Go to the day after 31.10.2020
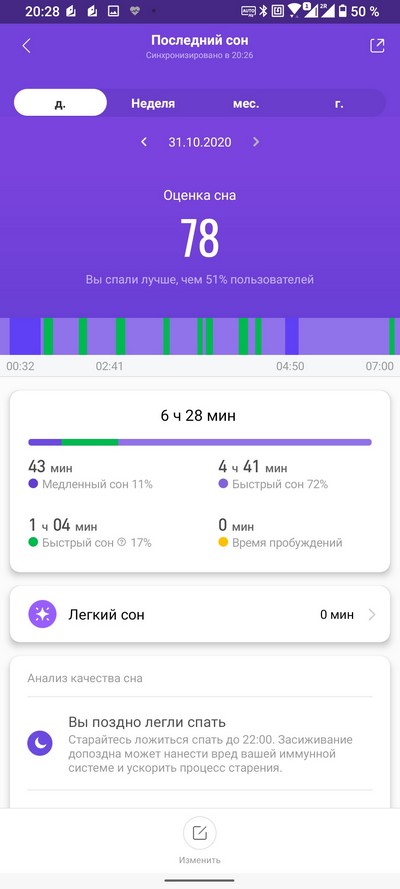 click(x=256, y=142)
